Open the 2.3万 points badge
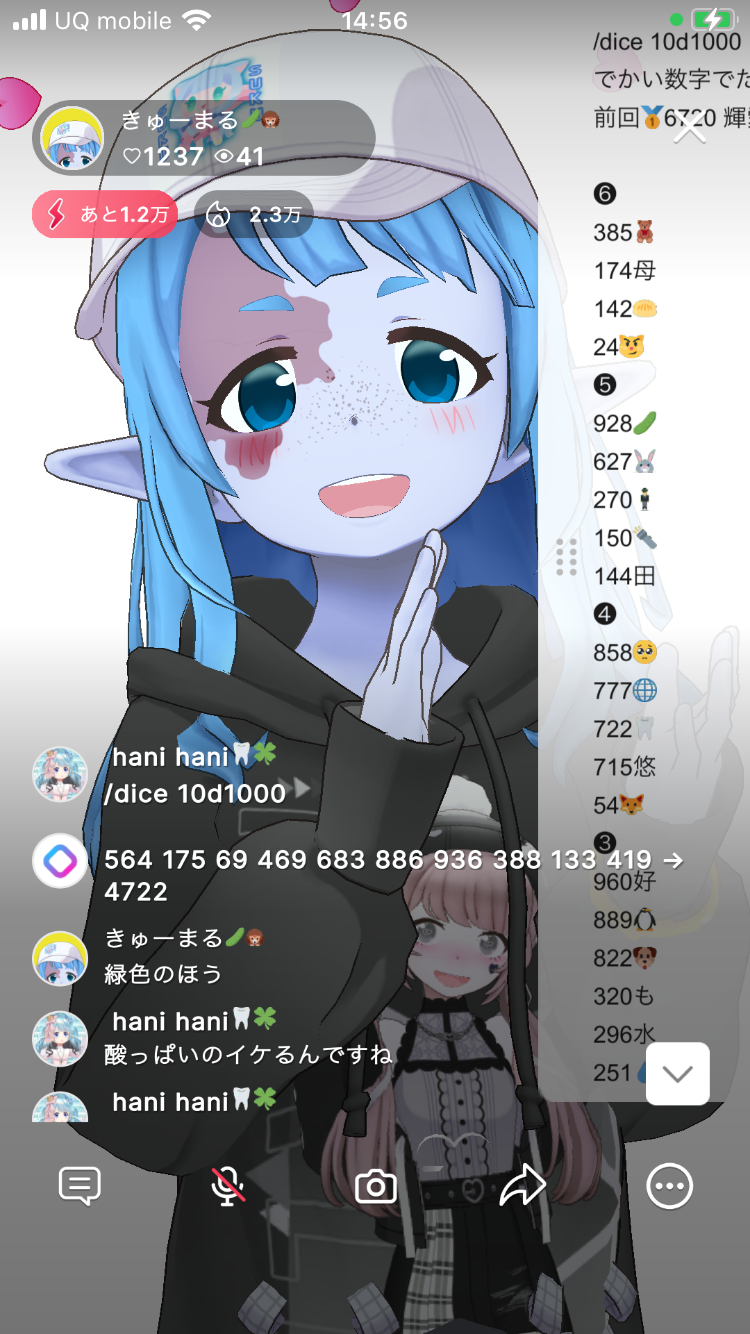Image resolution: width=750 pixels, height=1334 pixels. point(253,215)
